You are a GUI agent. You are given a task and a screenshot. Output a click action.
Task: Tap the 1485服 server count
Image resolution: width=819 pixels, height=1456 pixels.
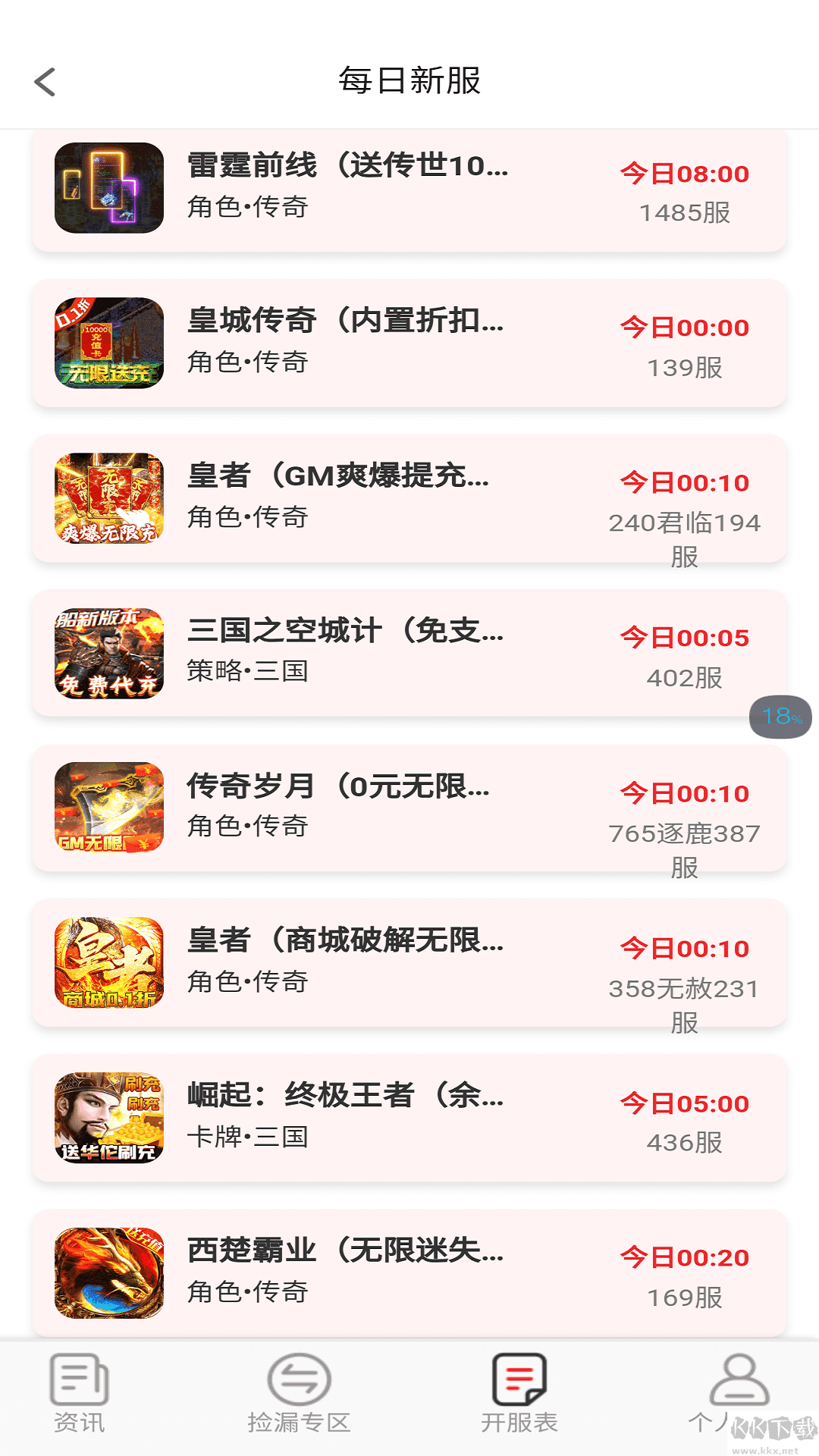686,213
